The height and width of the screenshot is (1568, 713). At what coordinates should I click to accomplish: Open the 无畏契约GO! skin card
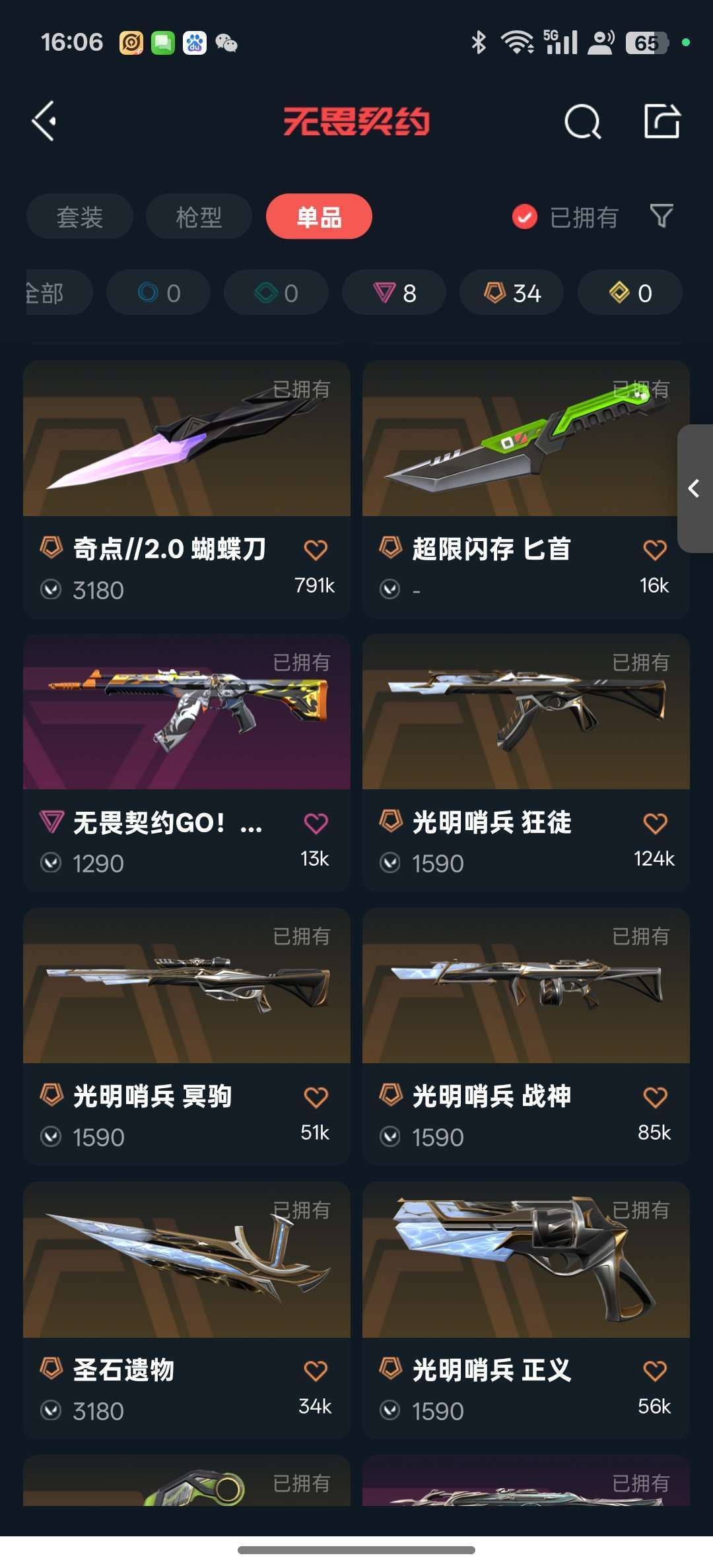187,763
